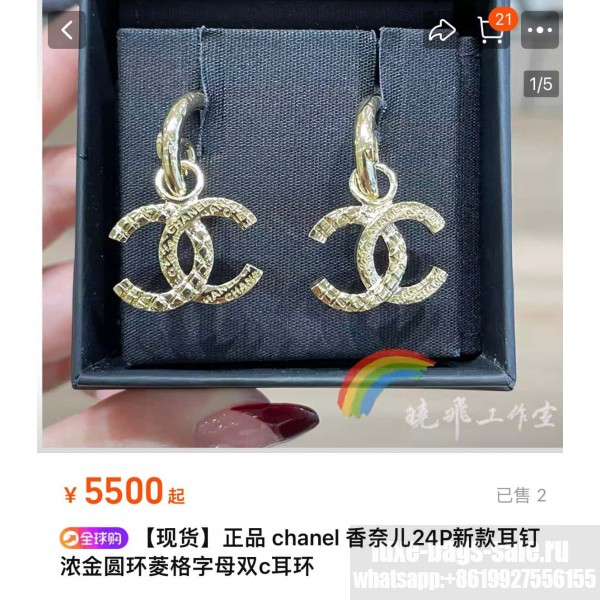600x600 pixels.
Task: Go back using the top-left arrow
Action: pyautogui.click(x=67, y=30)
